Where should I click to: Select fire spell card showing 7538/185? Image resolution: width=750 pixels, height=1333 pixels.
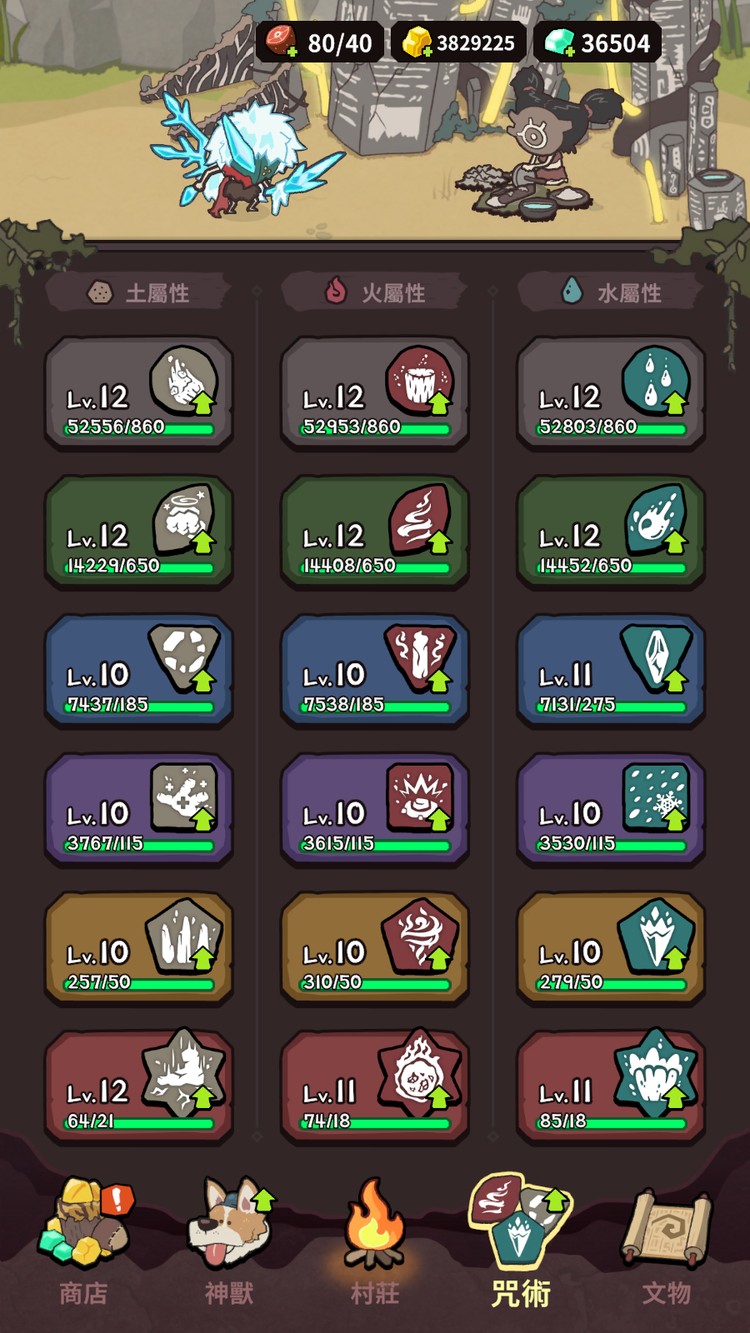click(375, 671)
